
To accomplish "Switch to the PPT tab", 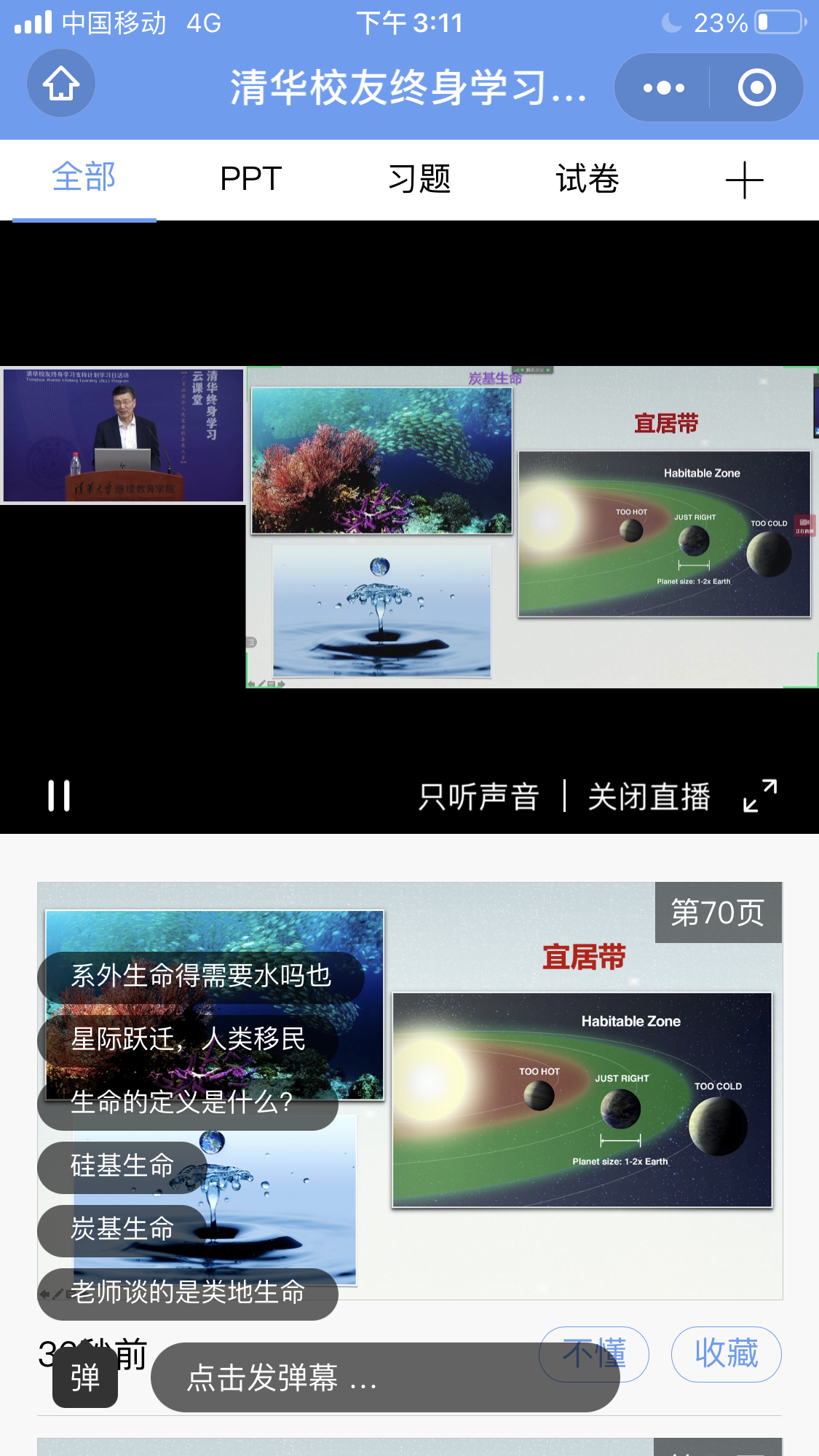I will [251, 178].
